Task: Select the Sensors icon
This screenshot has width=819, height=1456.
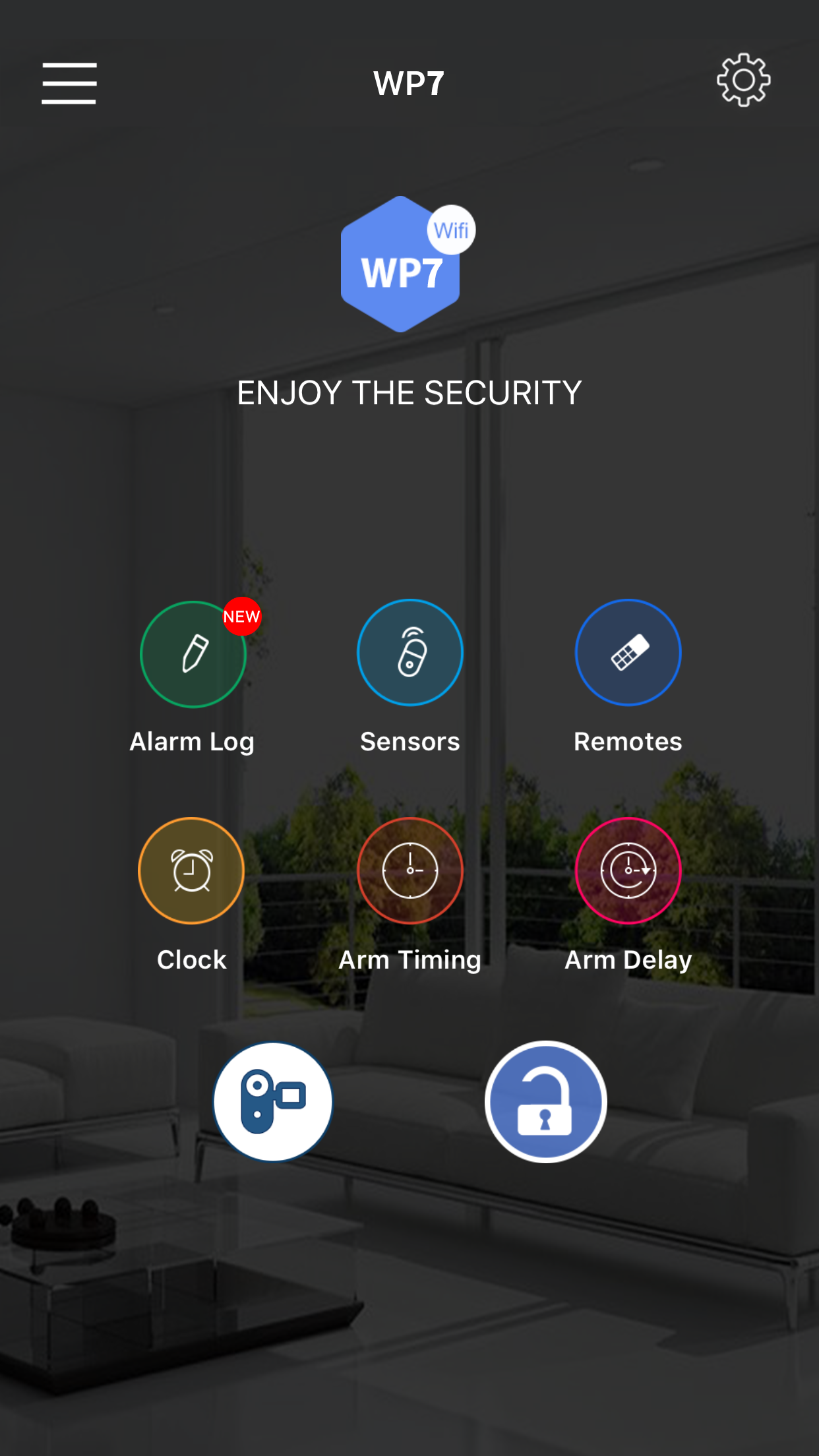Action: [409, 652]
